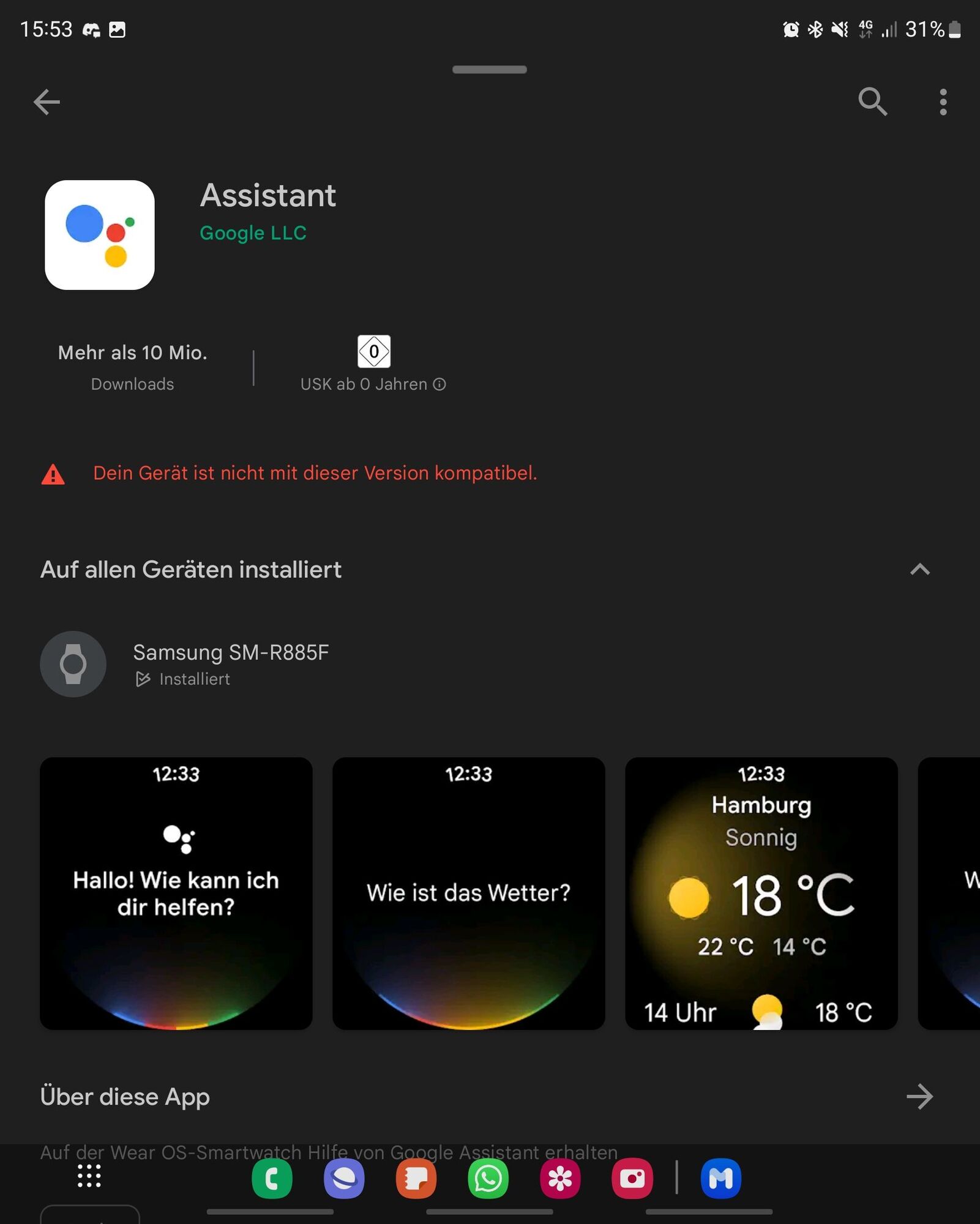Open the Google LLC developer page
The image size is (980, 1224).
pyautogui.click(x=253, y=233)
